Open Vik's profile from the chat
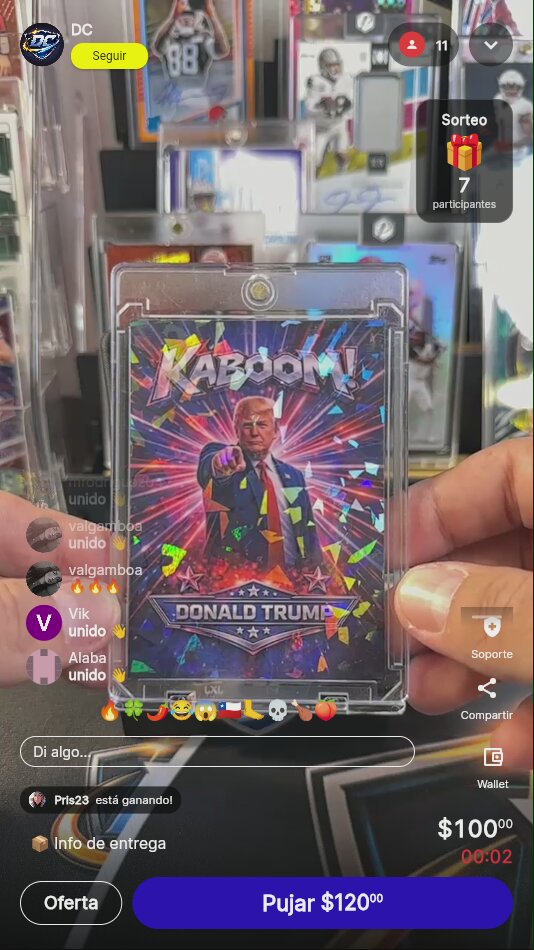534x950 pixels. coord(44,622)
